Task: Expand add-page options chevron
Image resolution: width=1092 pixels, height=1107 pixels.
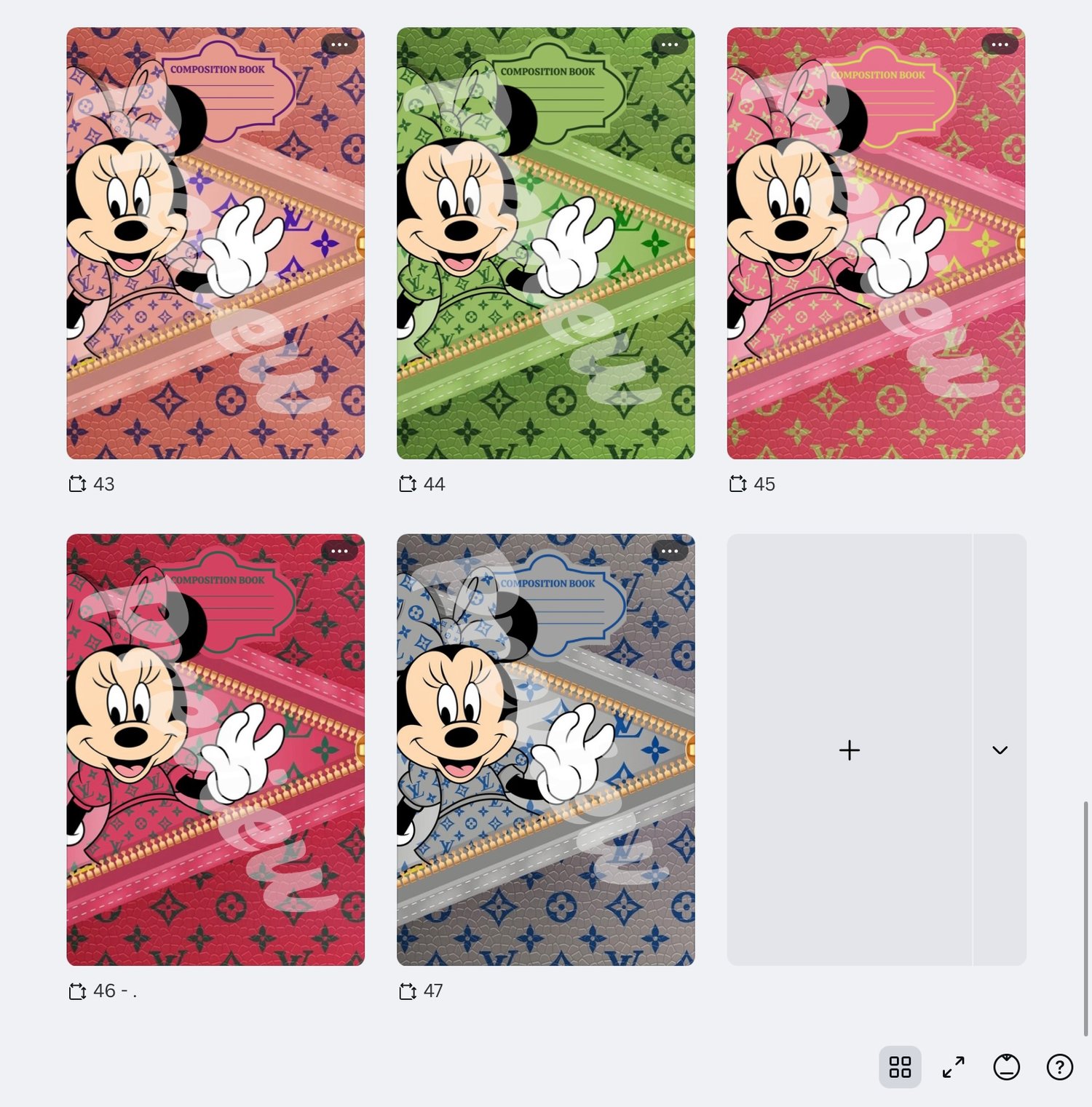Action: point(1000,750)
